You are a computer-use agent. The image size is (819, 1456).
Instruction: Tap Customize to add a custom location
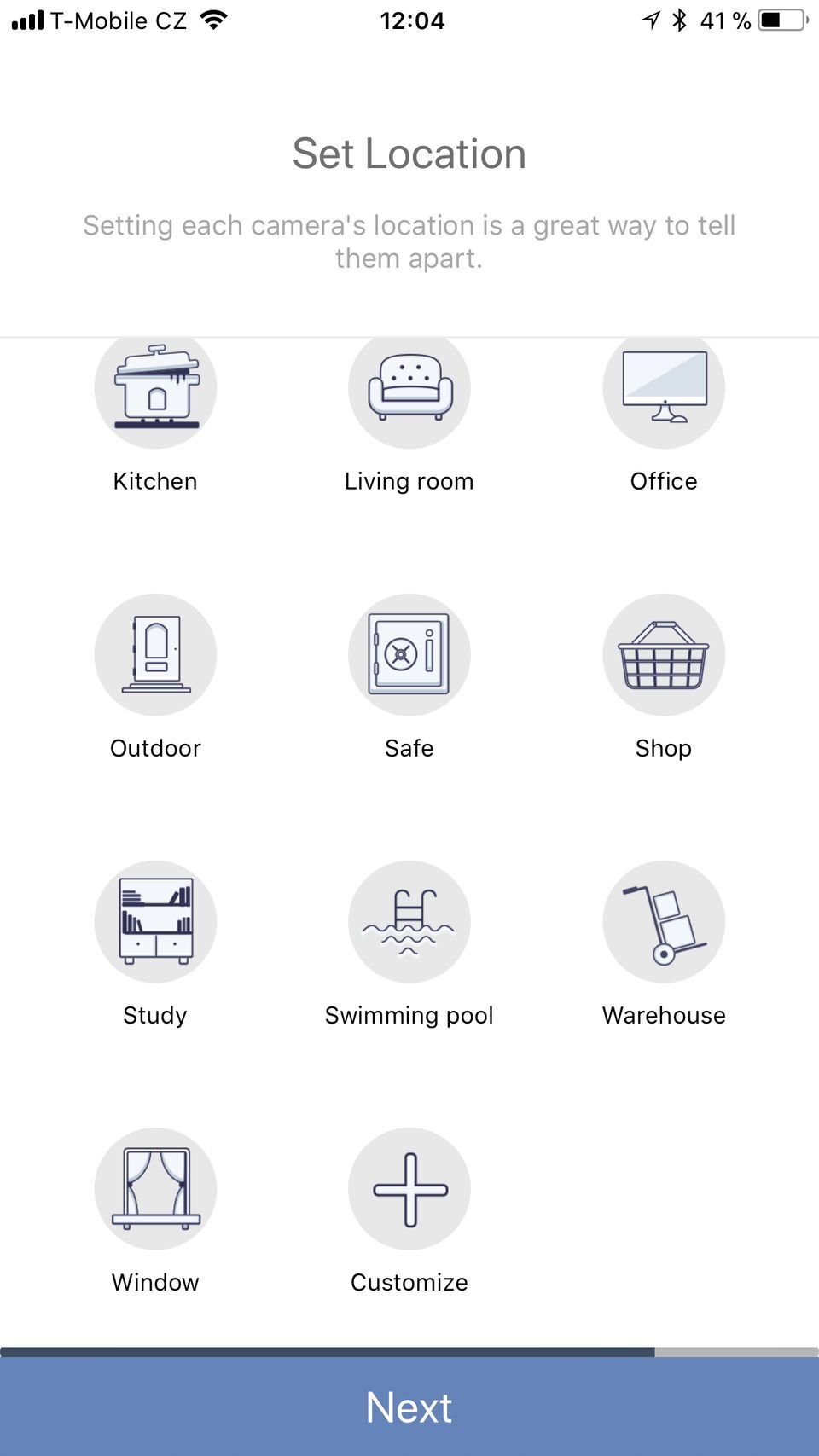pos(409,1189)
